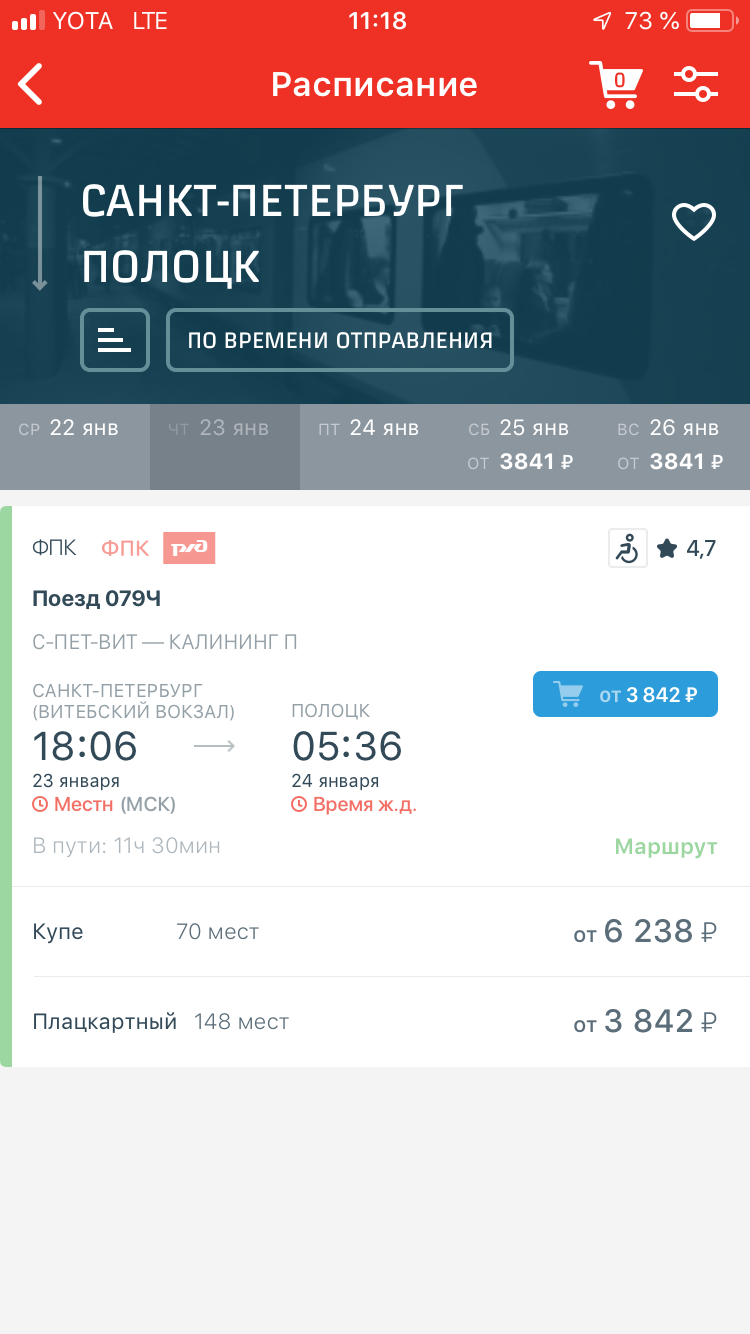
Task: Open the train 079Ч card details
Action: click(x=250, y=600)
